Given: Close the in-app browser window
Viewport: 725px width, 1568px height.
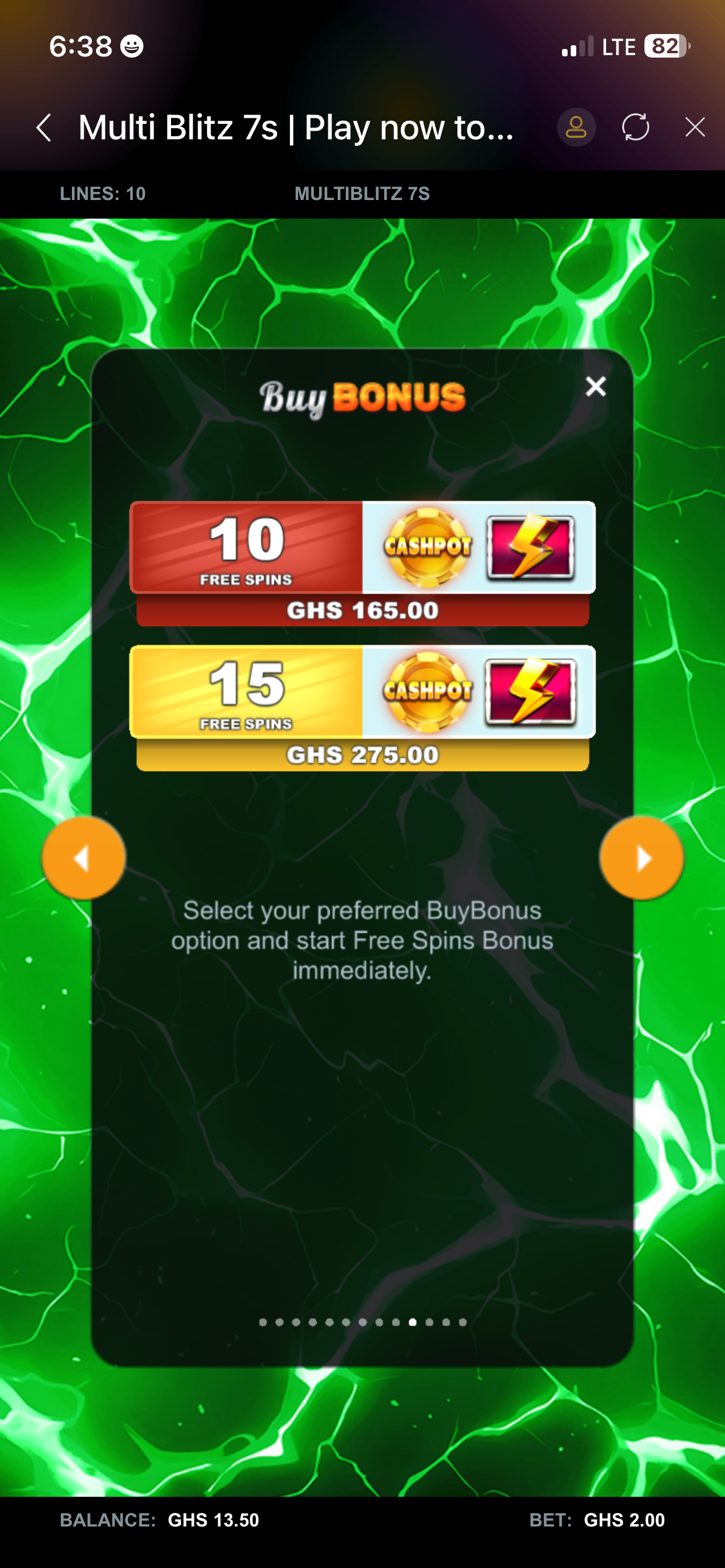Looking at the screenshot, I should pos(695,128).
